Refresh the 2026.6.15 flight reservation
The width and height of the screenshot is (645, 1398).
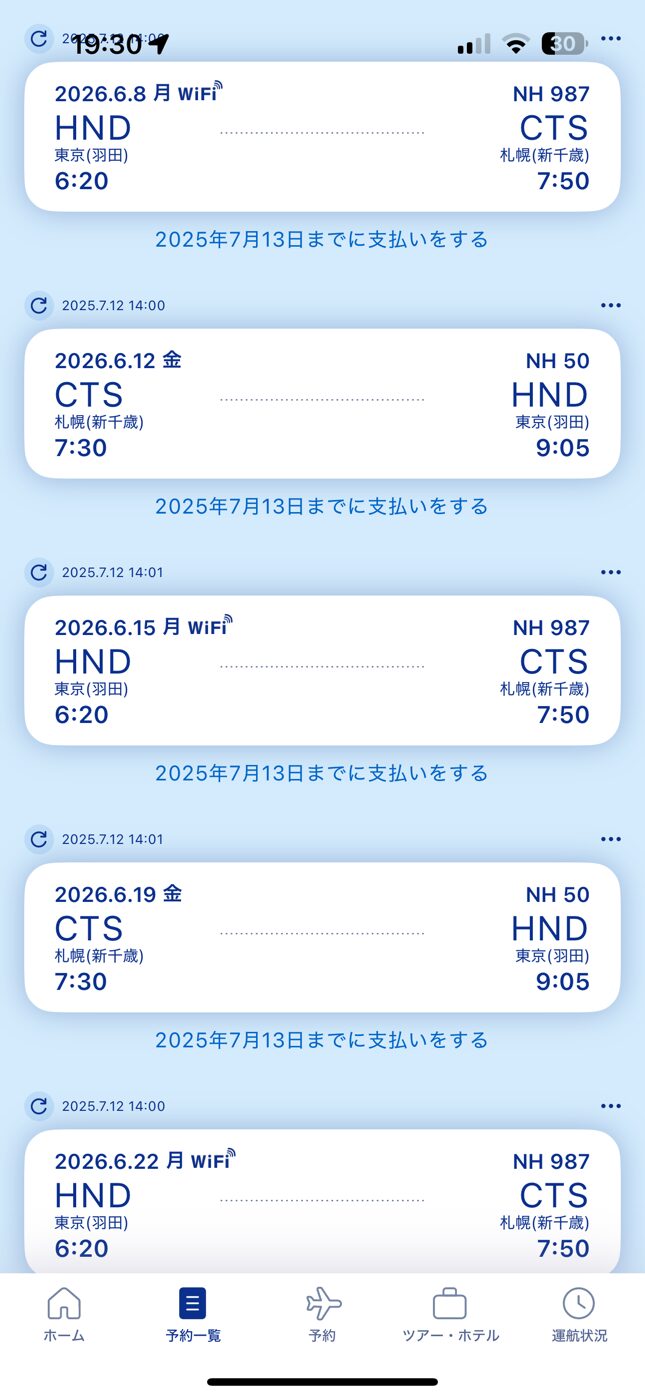39,573
